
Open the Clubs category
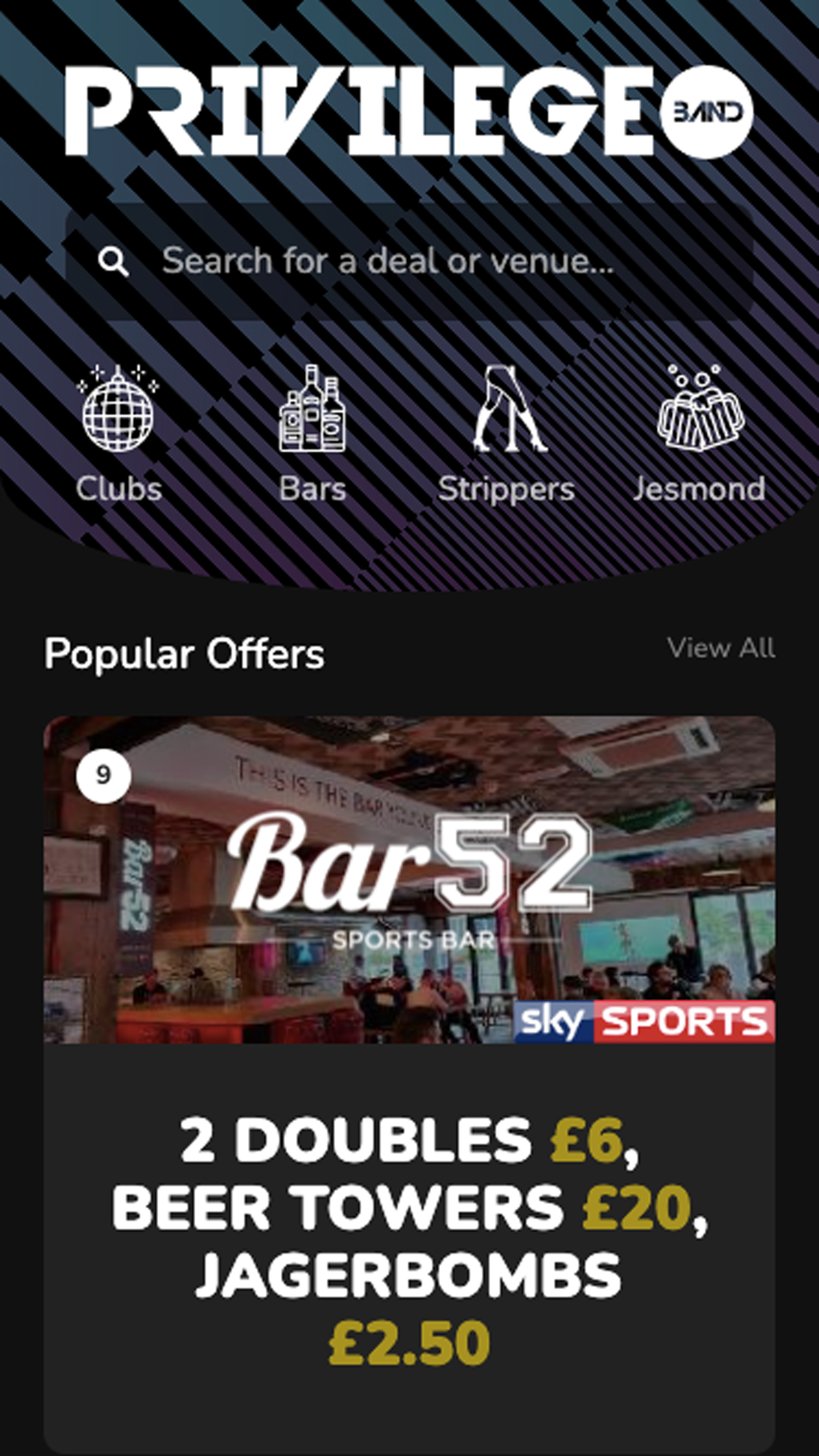[x=119, y=435]
